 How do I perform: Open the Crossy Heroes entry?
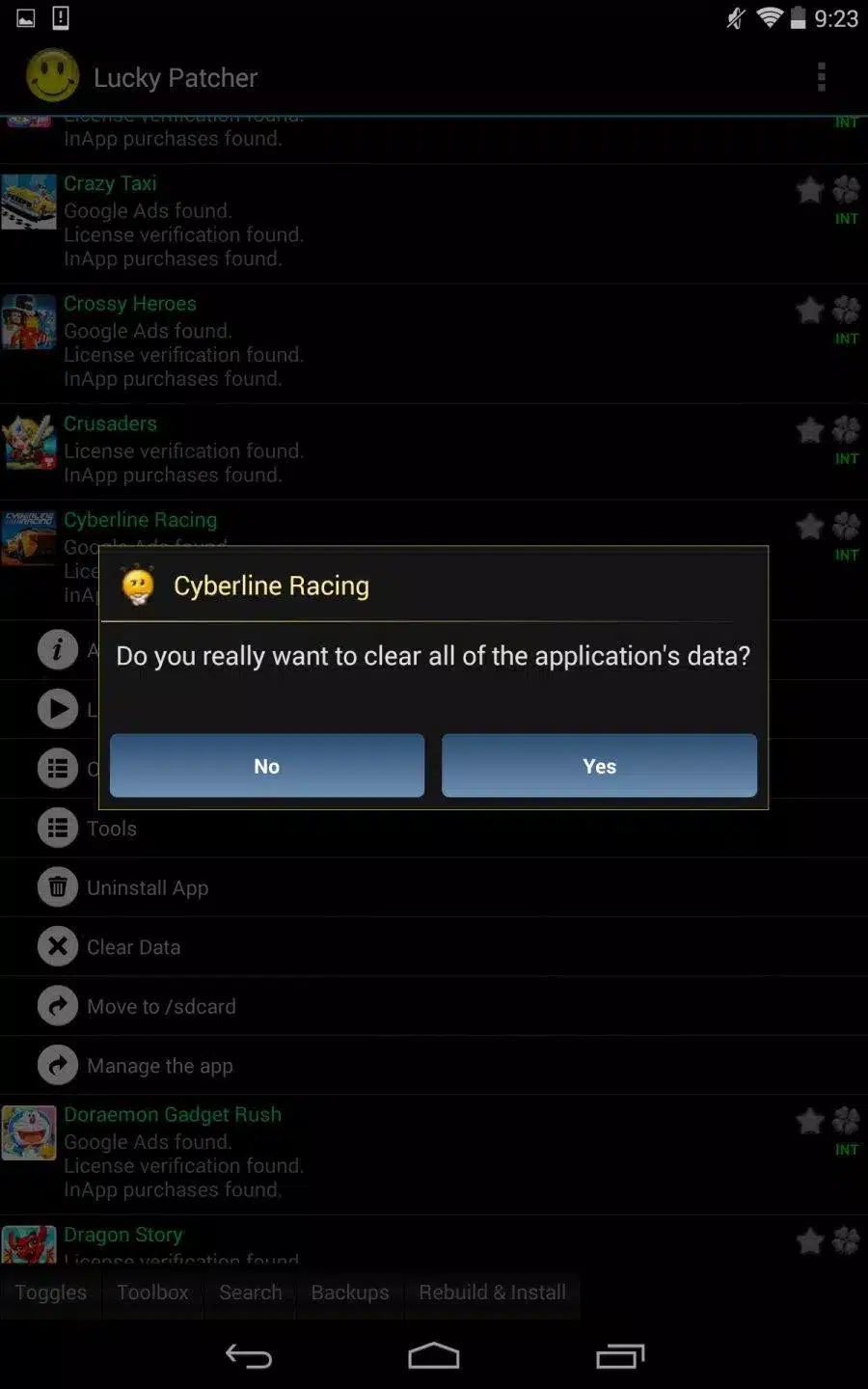click(130, 304)
